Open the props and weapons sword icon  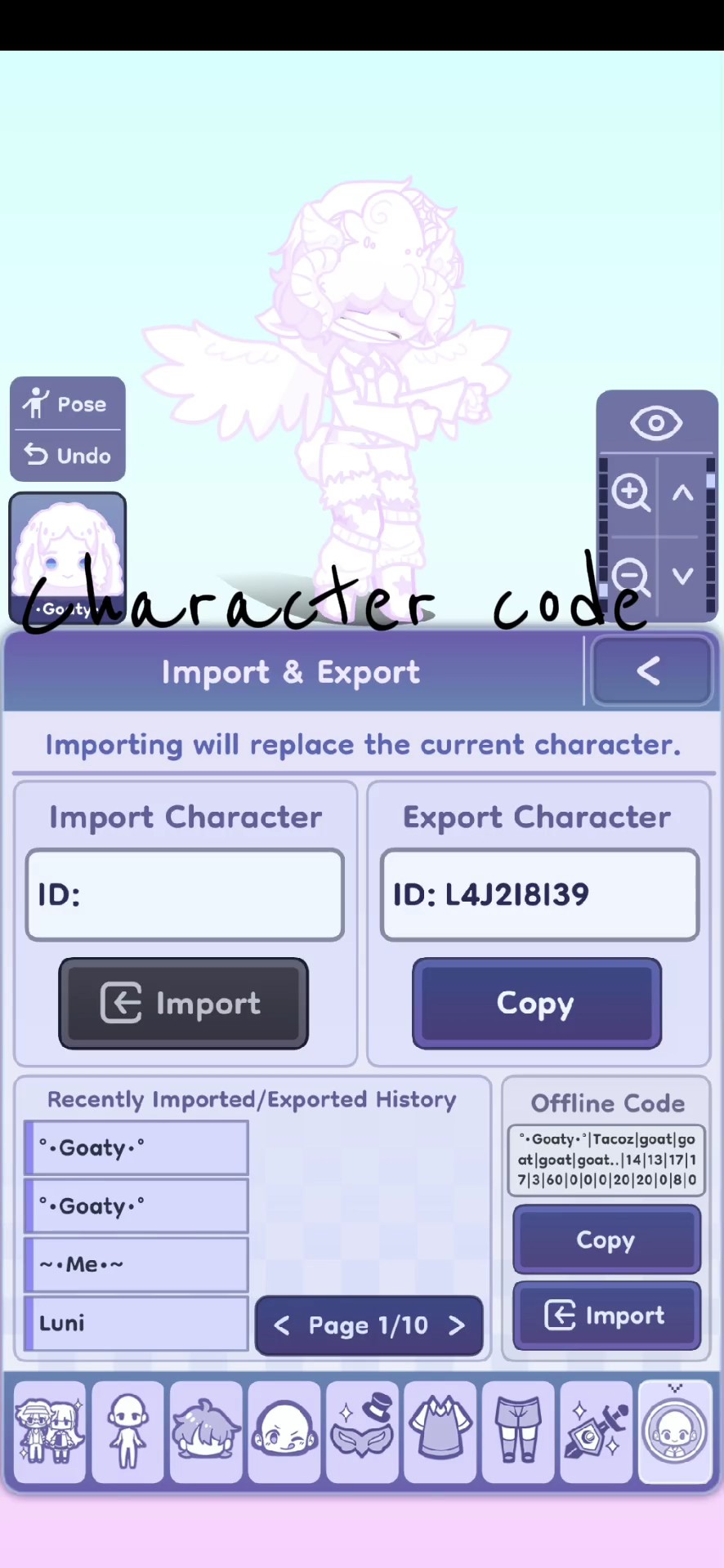coord(596,1432)
